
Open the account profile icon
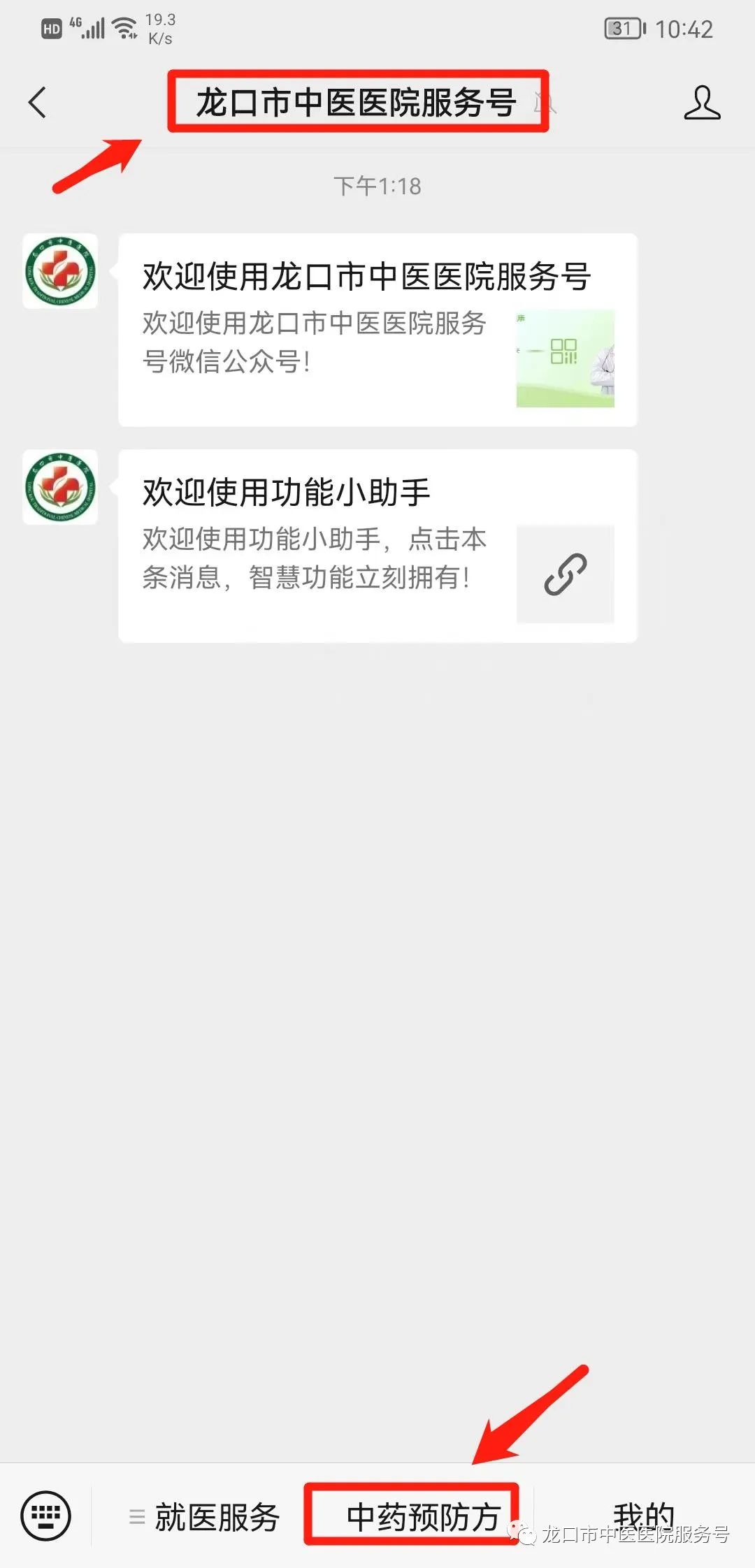point(702,103)
